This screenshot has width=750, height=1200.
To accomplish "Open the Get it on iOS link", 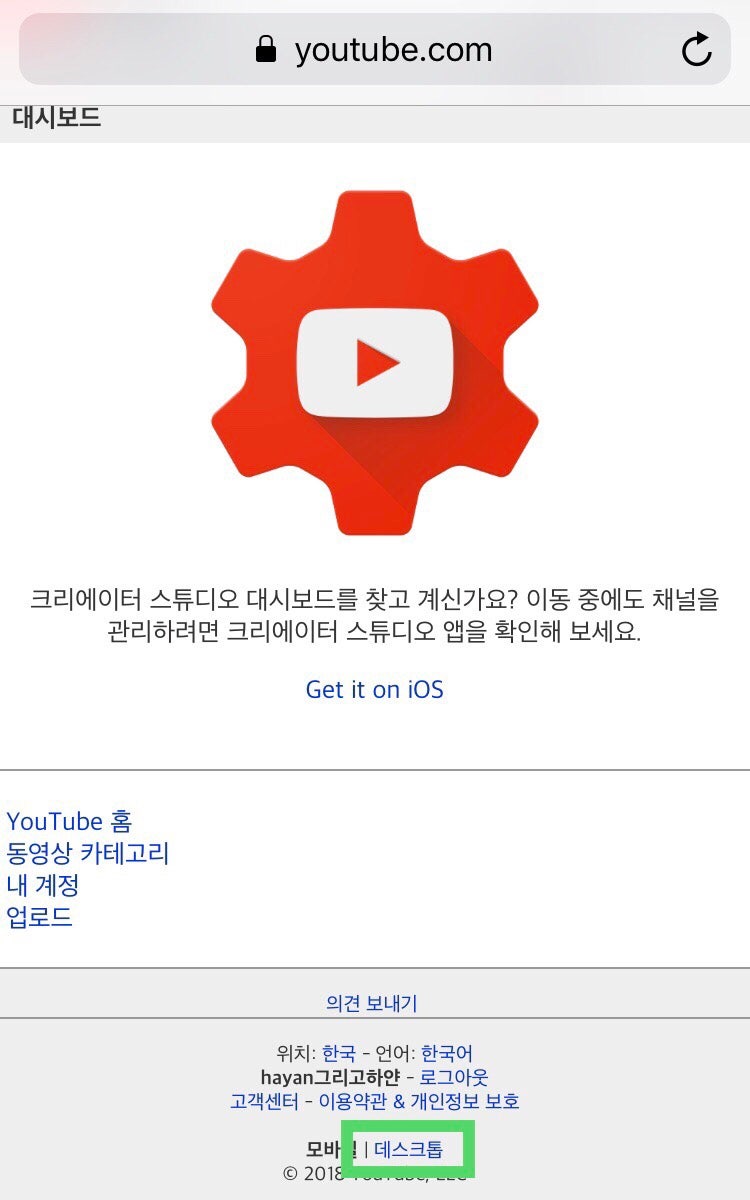I will click(x=374, y=689).
